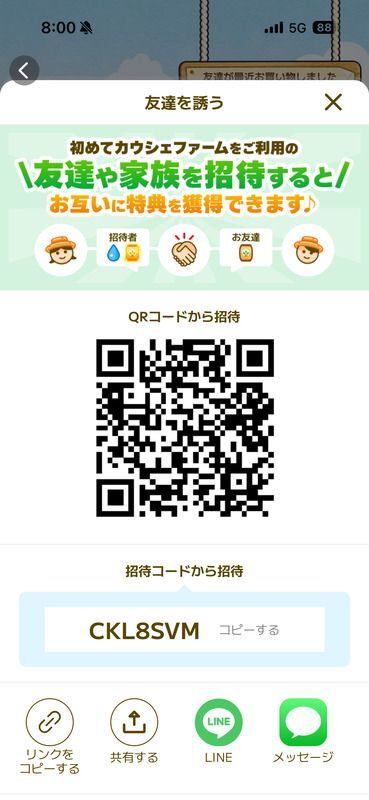Tap リンクをコピーする link icon
This screenshot has width=369, height=800.
pyautogui.click(x=50, y=722)
